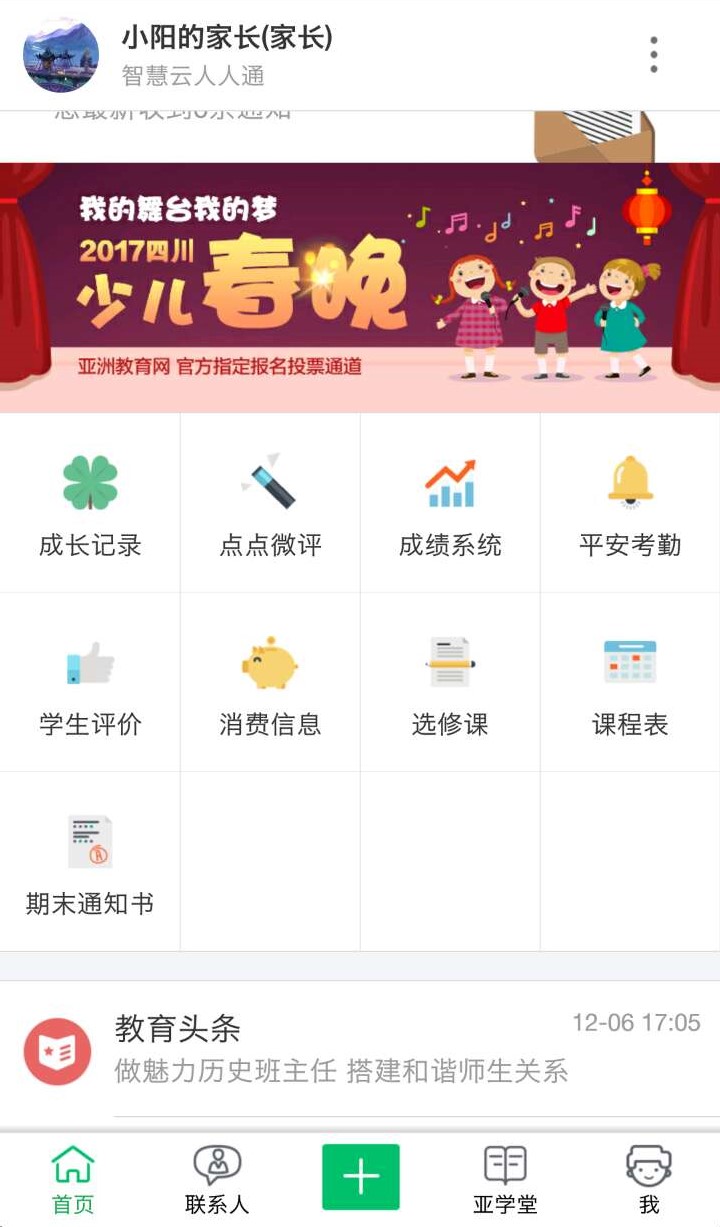Switch to the 亚学堂 tab

tap(505, 1180)
